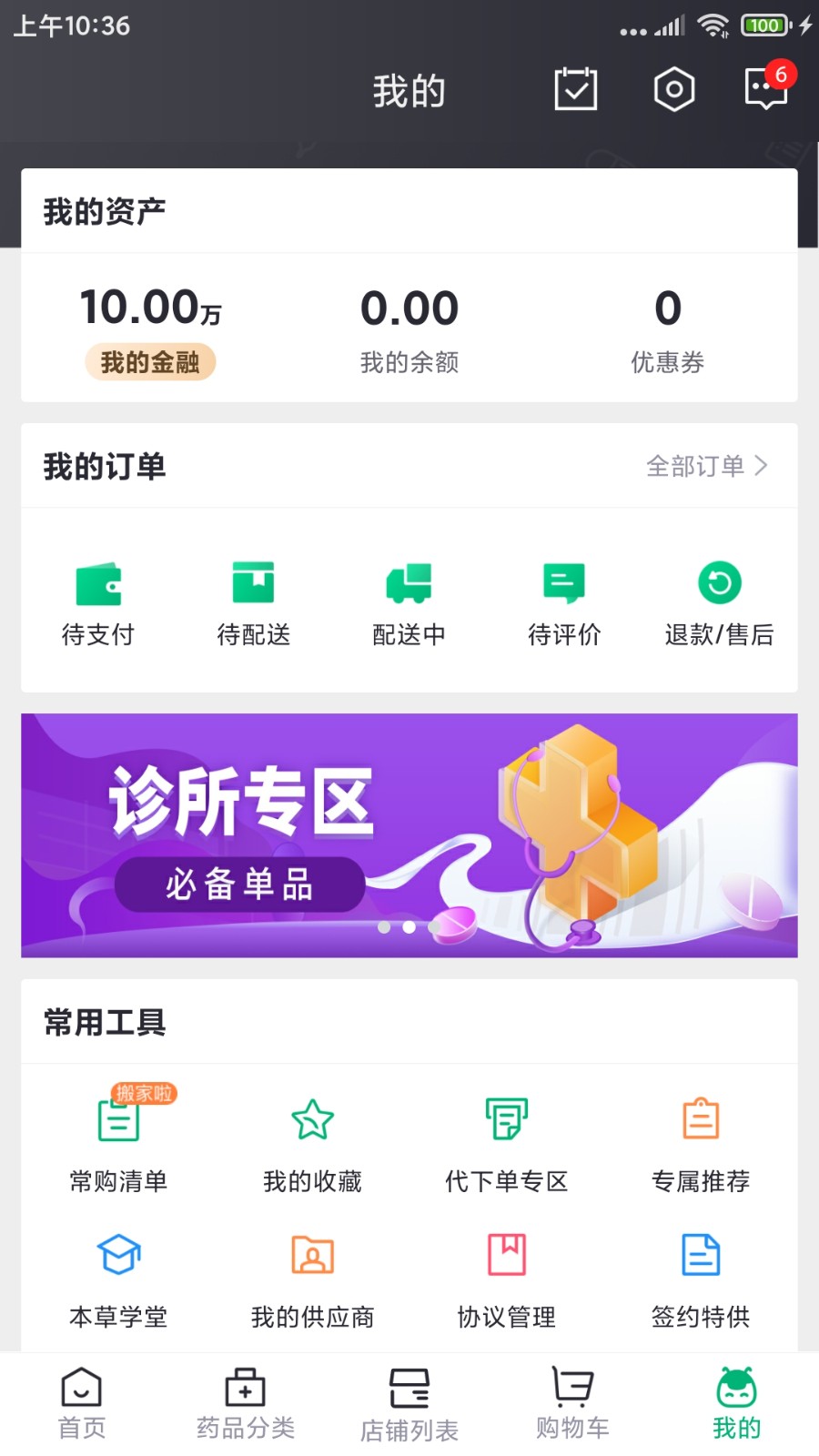Open the settings gear icon
The height and width of the screenshot is (1456, 819).
point(673,89)
